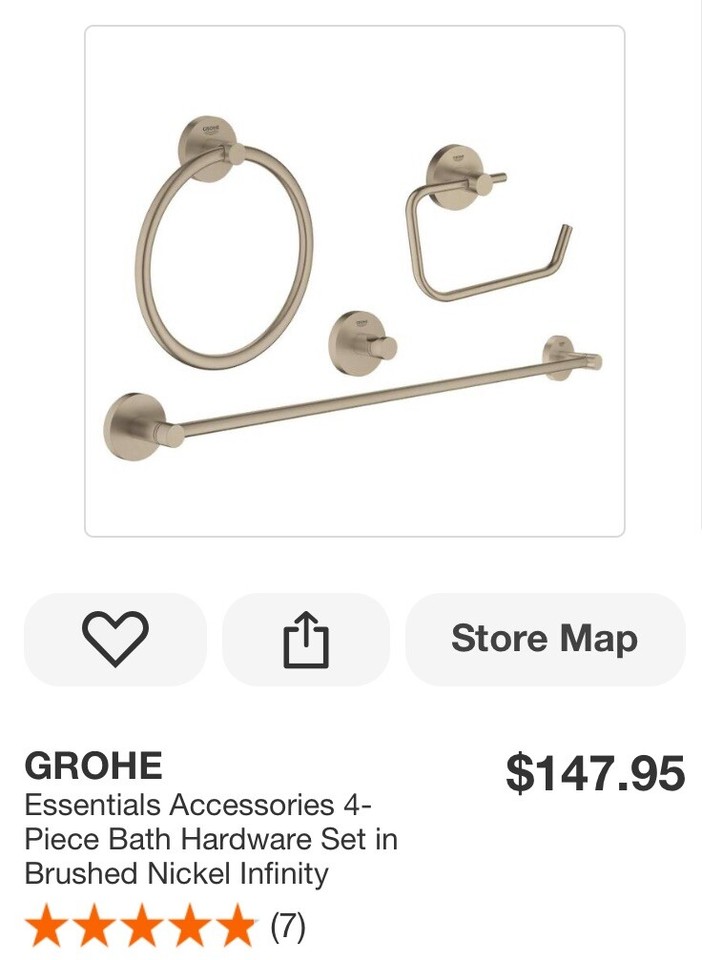The width and height of the screenshot is (702, 960).
Task: Share this GROHE product
Action: [x=305, y=639]
